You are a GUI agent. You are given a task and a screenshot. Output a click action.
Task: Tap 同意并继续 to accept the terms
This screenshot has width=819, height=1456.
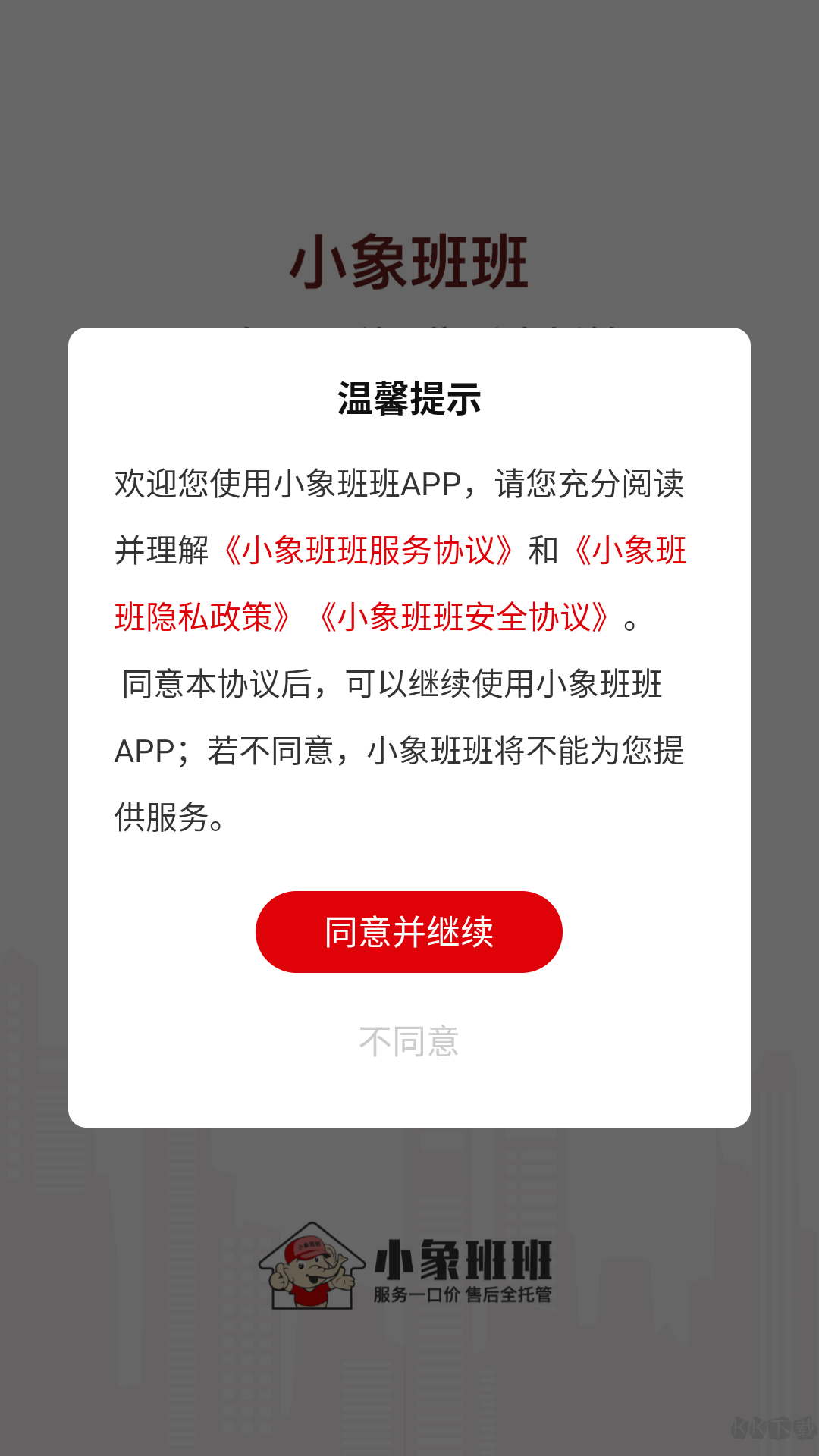409,931
